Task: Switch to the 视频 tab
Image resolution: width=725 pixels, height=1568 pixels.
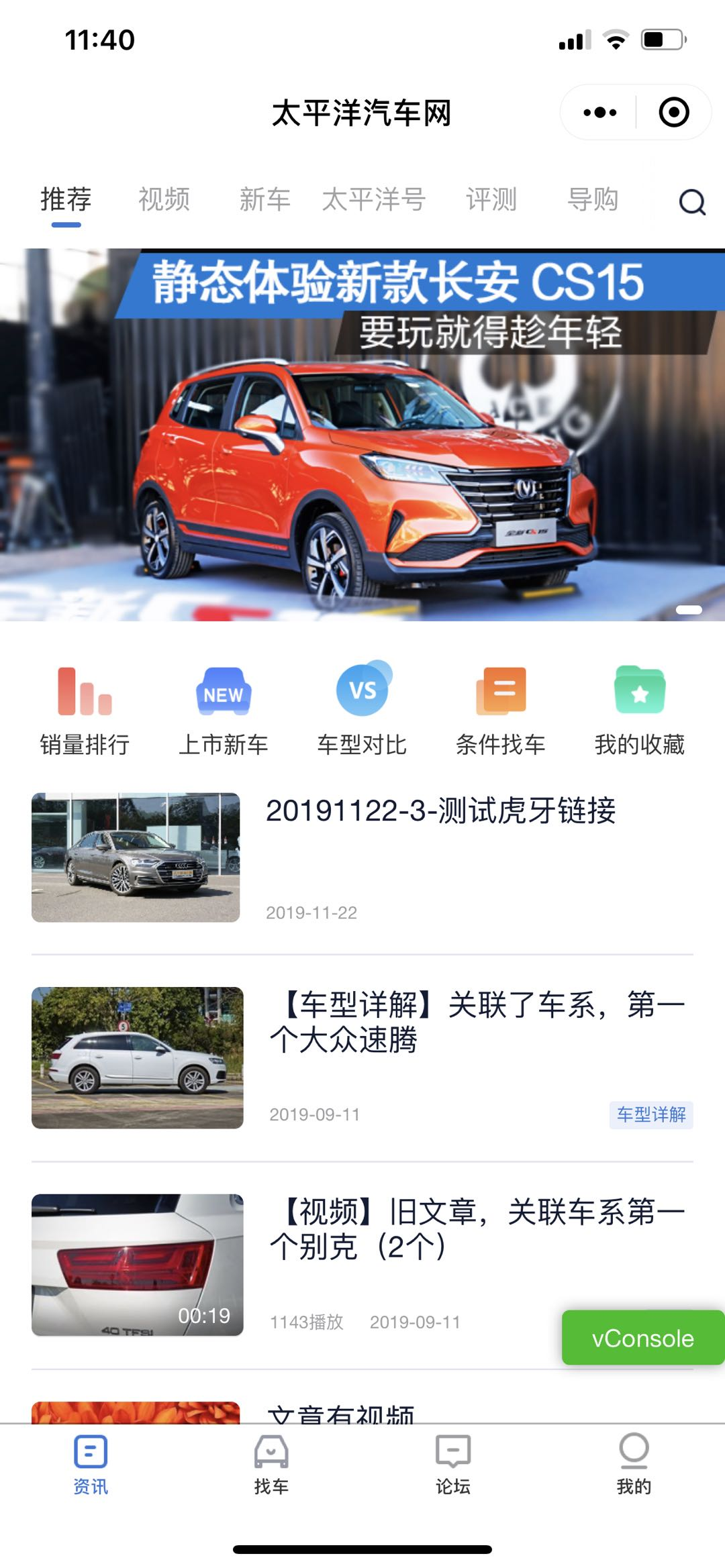Action: click(x=164, y=200)
